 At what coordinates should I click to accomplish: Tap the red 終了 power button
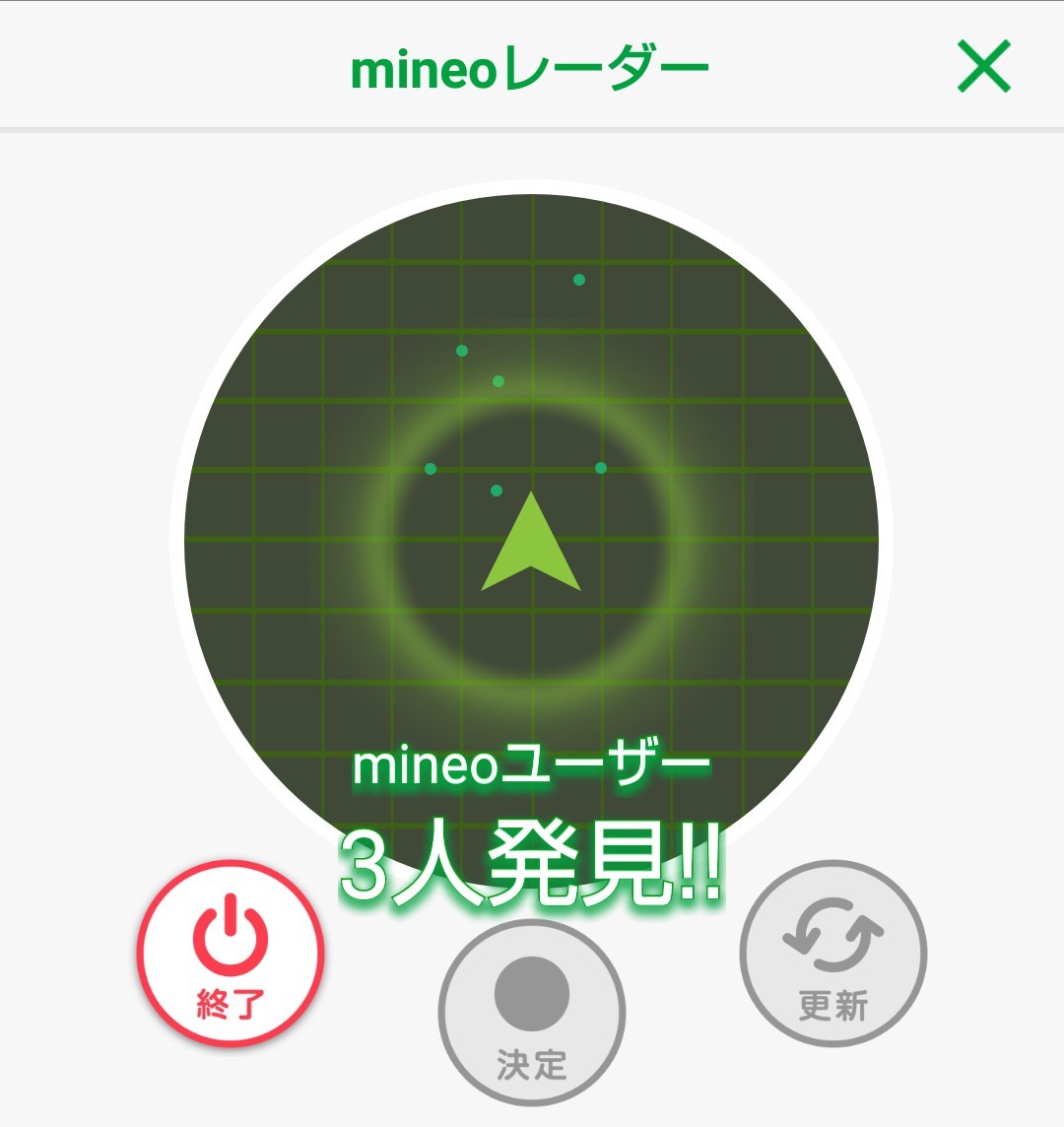tap(231, 953)
